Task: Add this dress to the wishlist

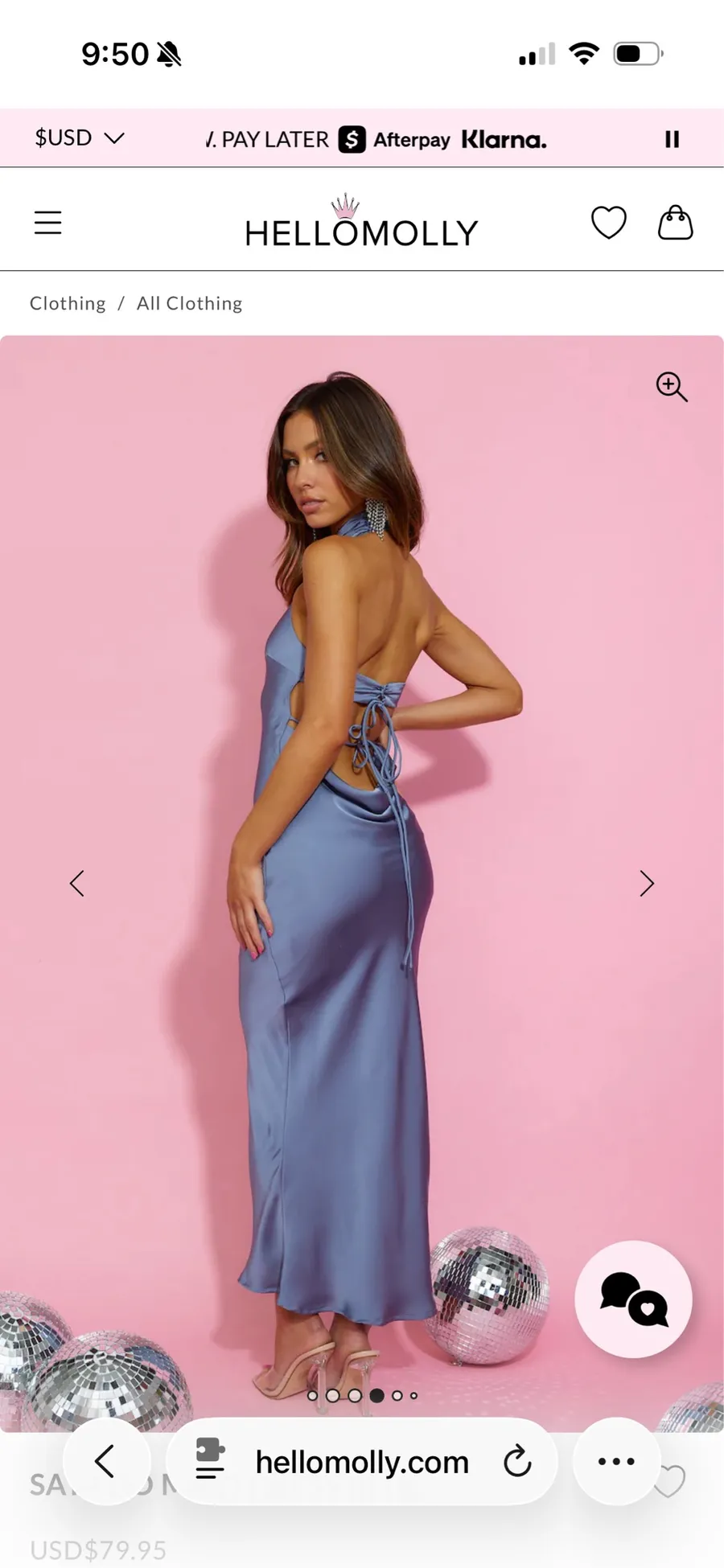Action: [669, 1482]
